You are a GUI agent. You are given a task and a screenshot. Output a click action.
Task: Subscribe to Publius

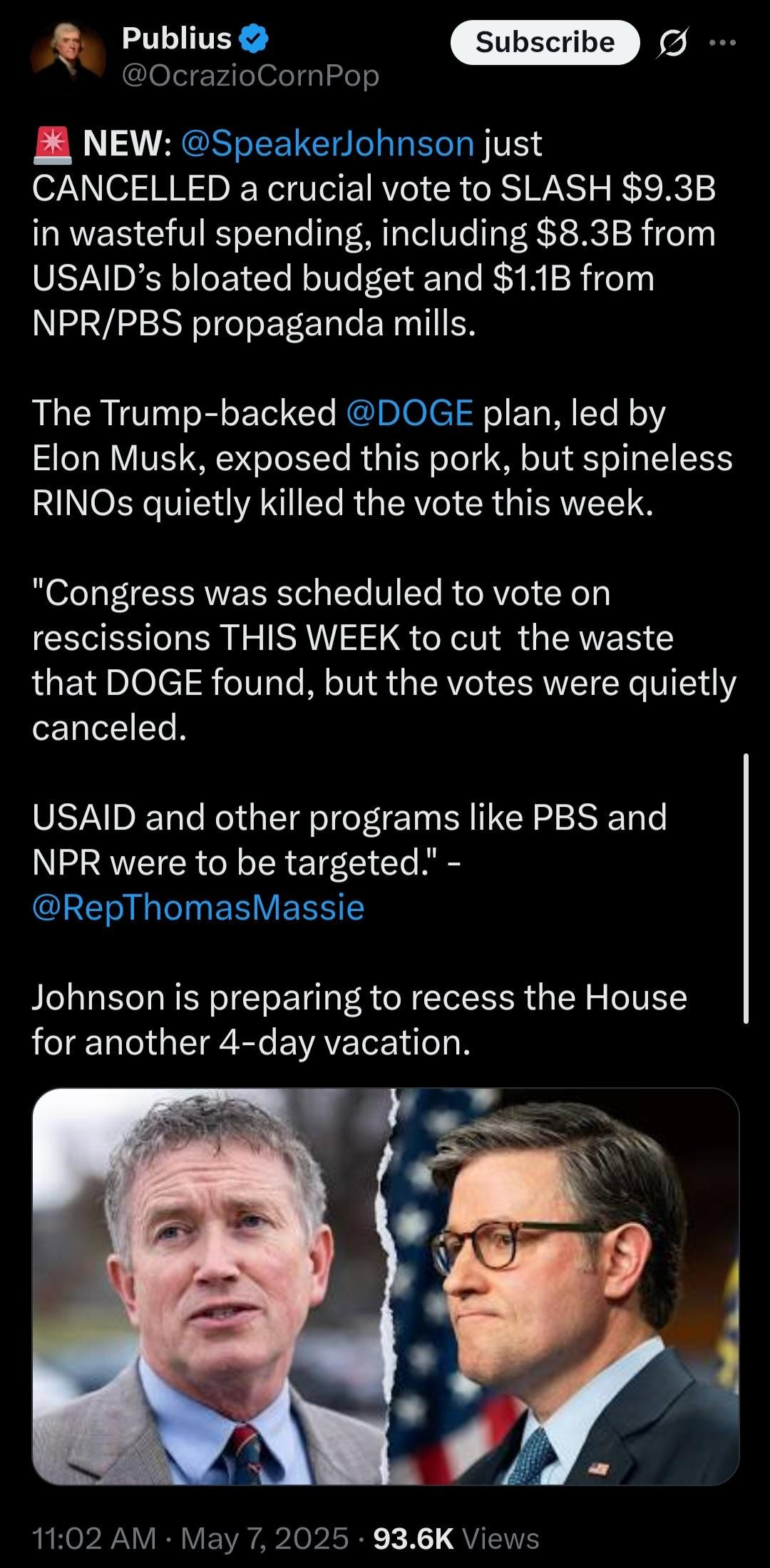(x=545, y=43)
